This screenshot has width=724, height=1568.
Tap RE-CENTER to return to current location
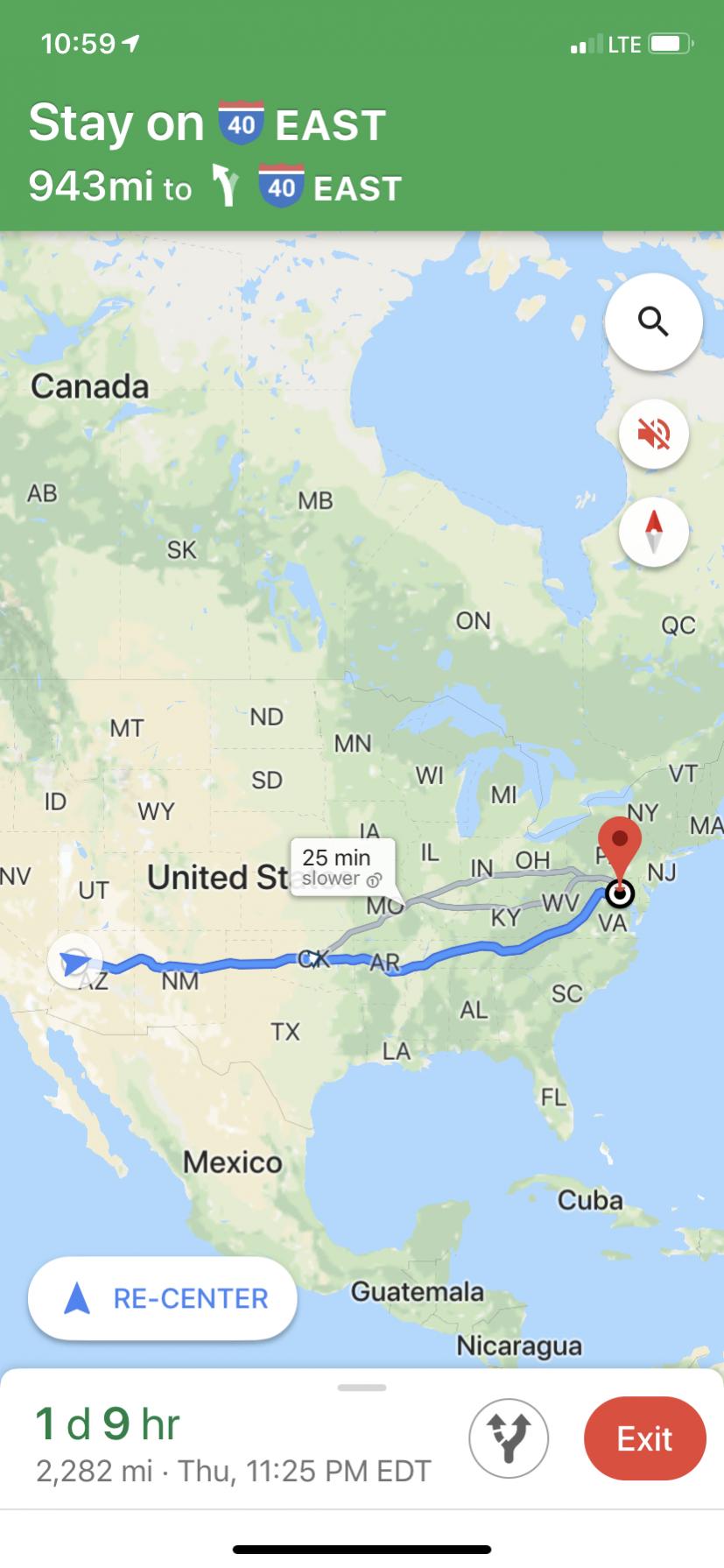(163, 1298)
